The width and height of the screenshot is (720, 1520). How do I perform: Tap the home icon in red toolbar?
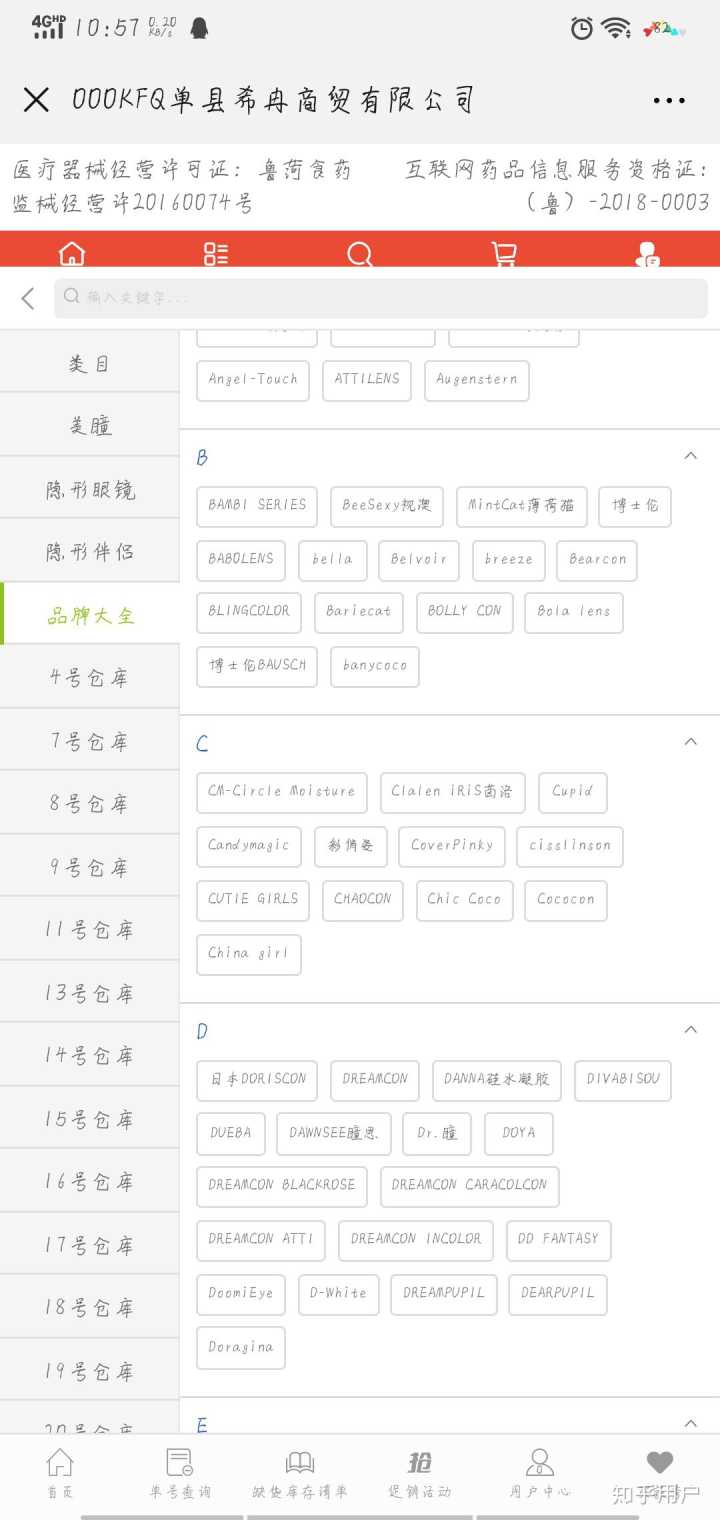click(72, 254)
